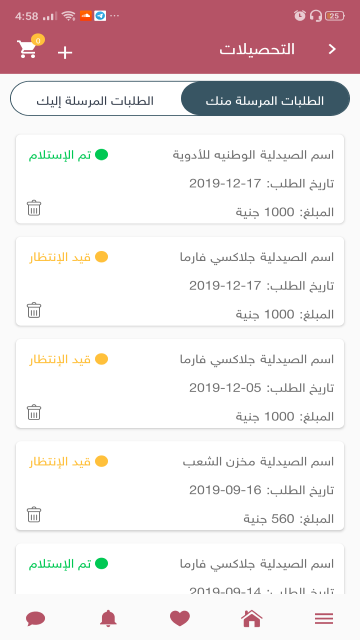Select the الطلبات المرسلة منك tab
The height and width of the screenshot is (640, 360).
265,101
